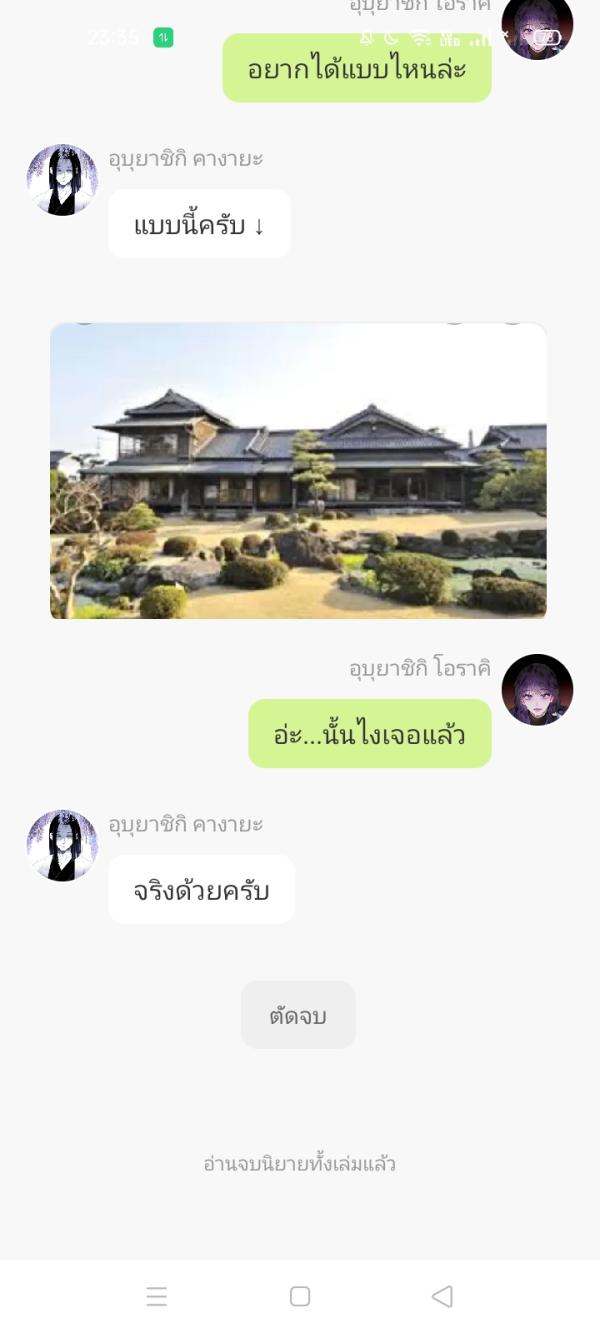Tap the ตัดจบ button
Image resolution: width=600 pixels, height=1333 pixels.
click(x=298, y=1015)
